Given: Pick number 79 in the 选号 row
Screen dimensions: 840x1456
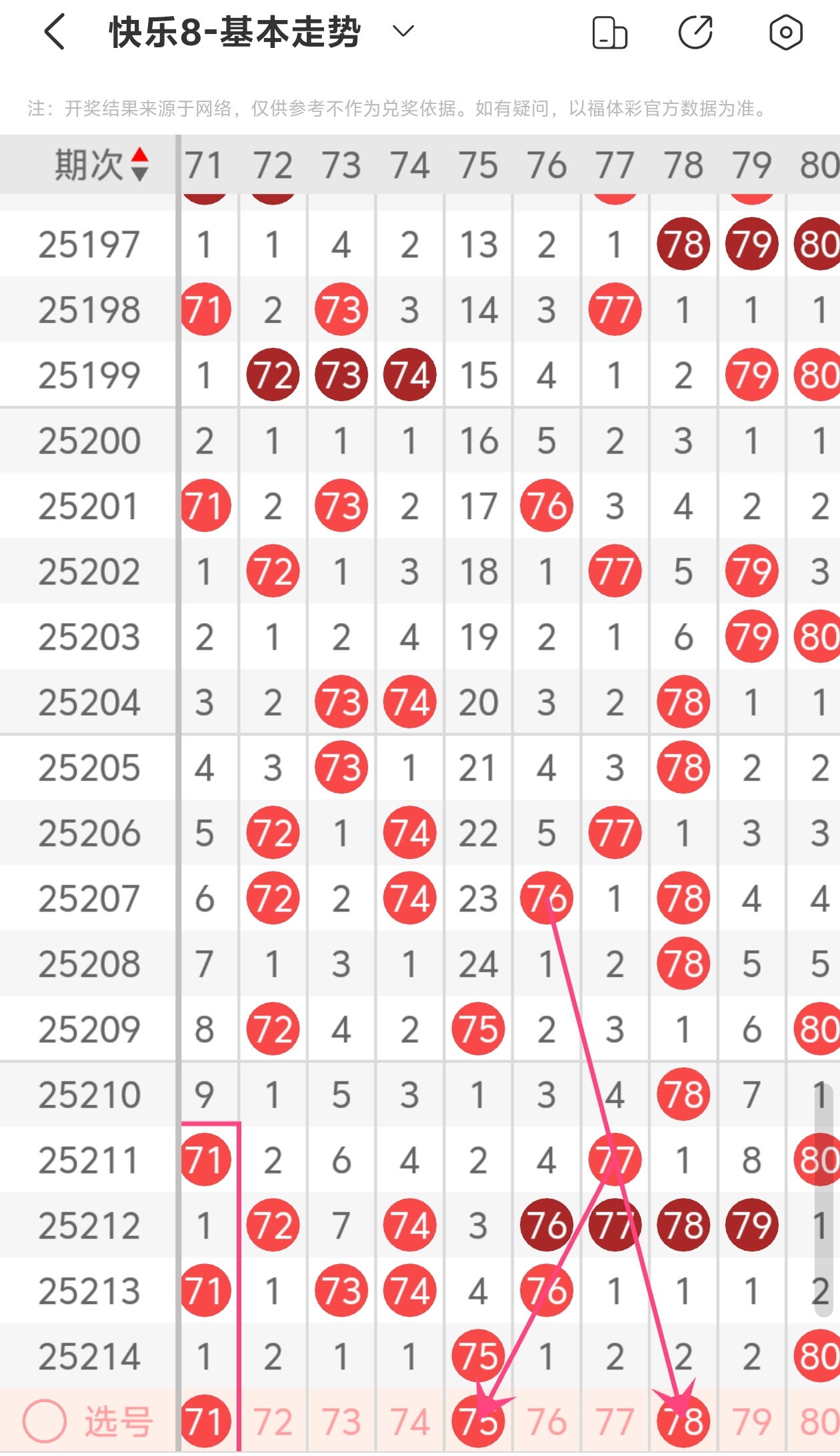Looking at the screenshot, I should tap(752, 1421).
